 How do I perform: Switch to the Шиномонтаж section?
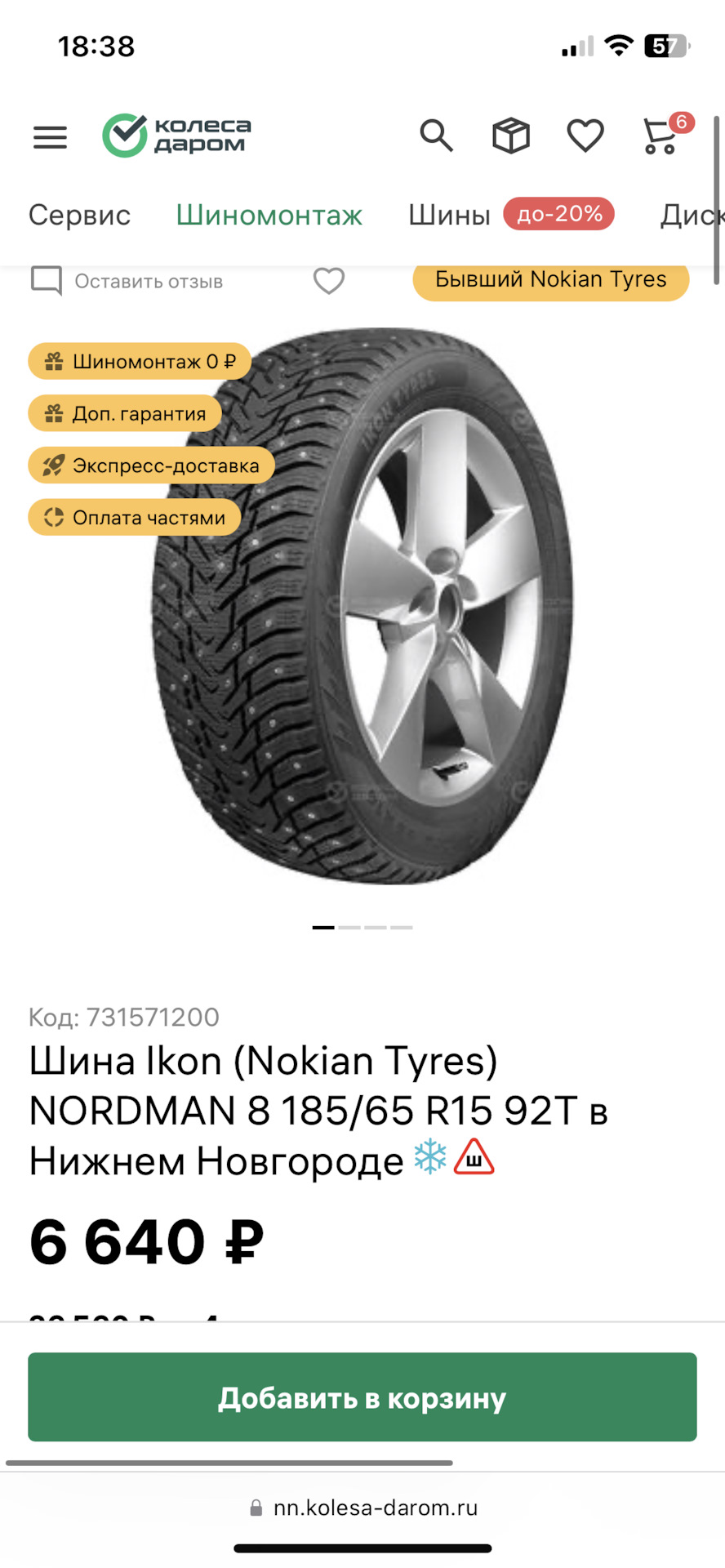click(x=269, y=215)
